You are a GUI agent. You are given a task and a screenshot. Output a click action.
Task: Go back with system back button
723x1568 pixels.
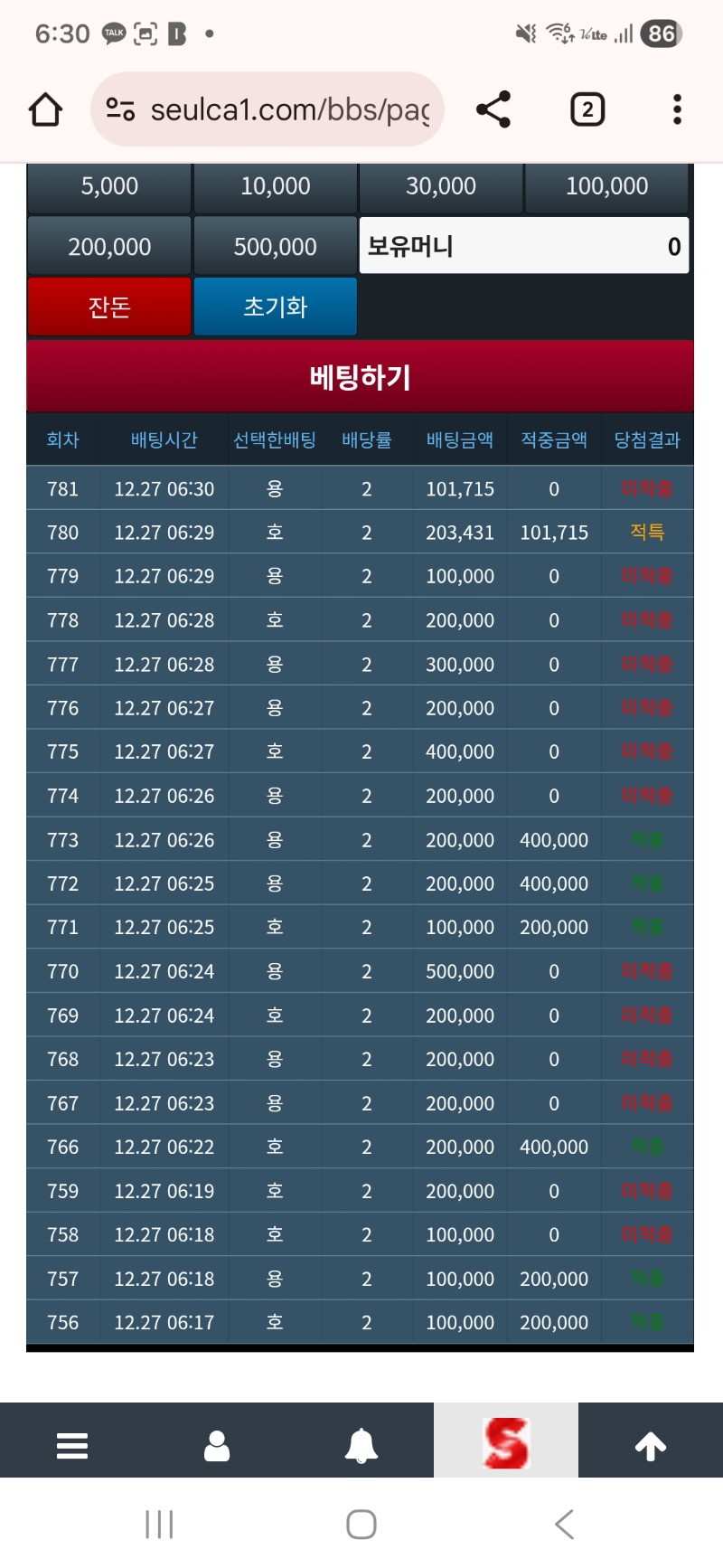click(564, 1524)
